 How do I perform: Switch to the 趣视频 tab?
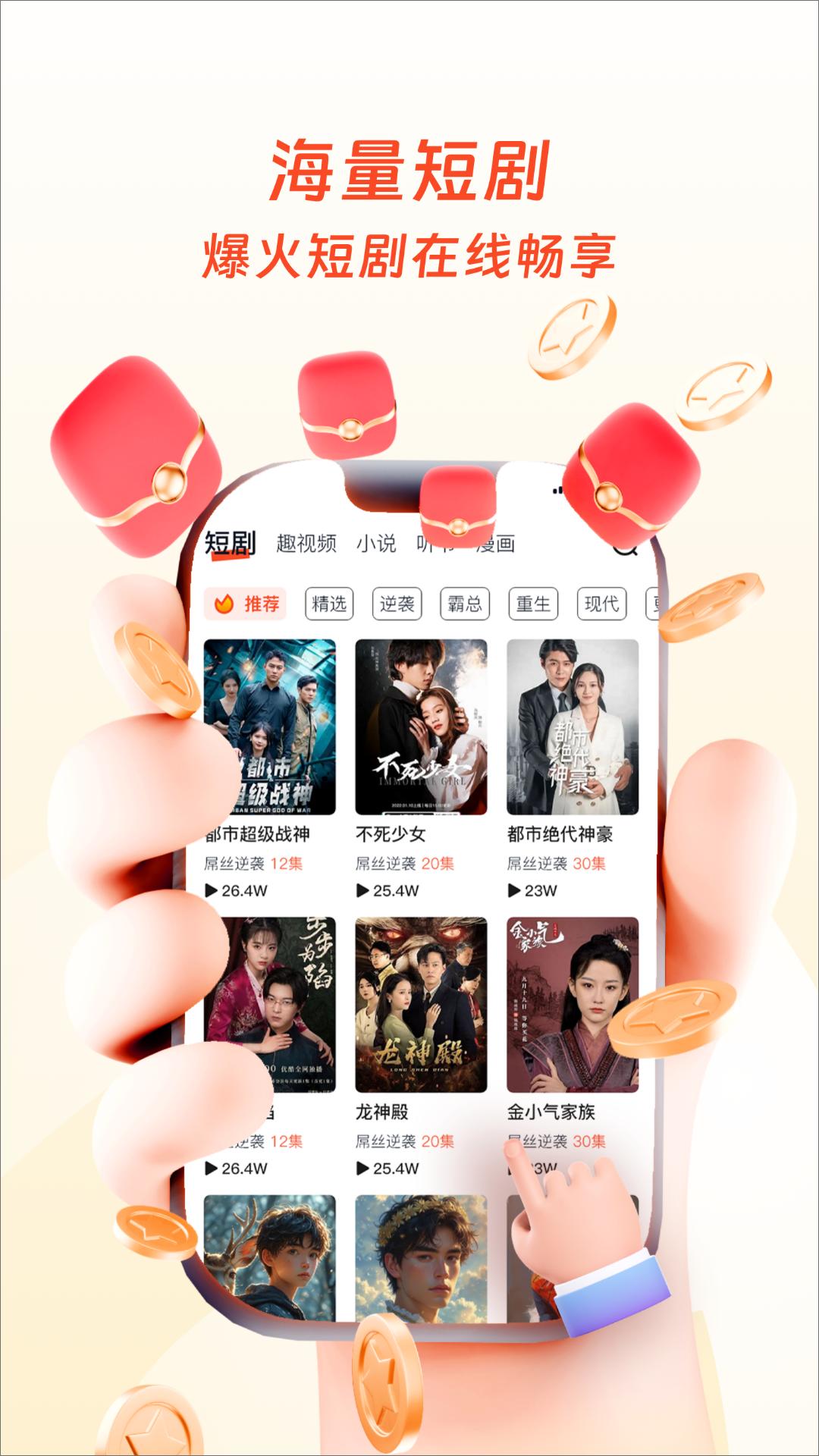[x=308, y=543]
